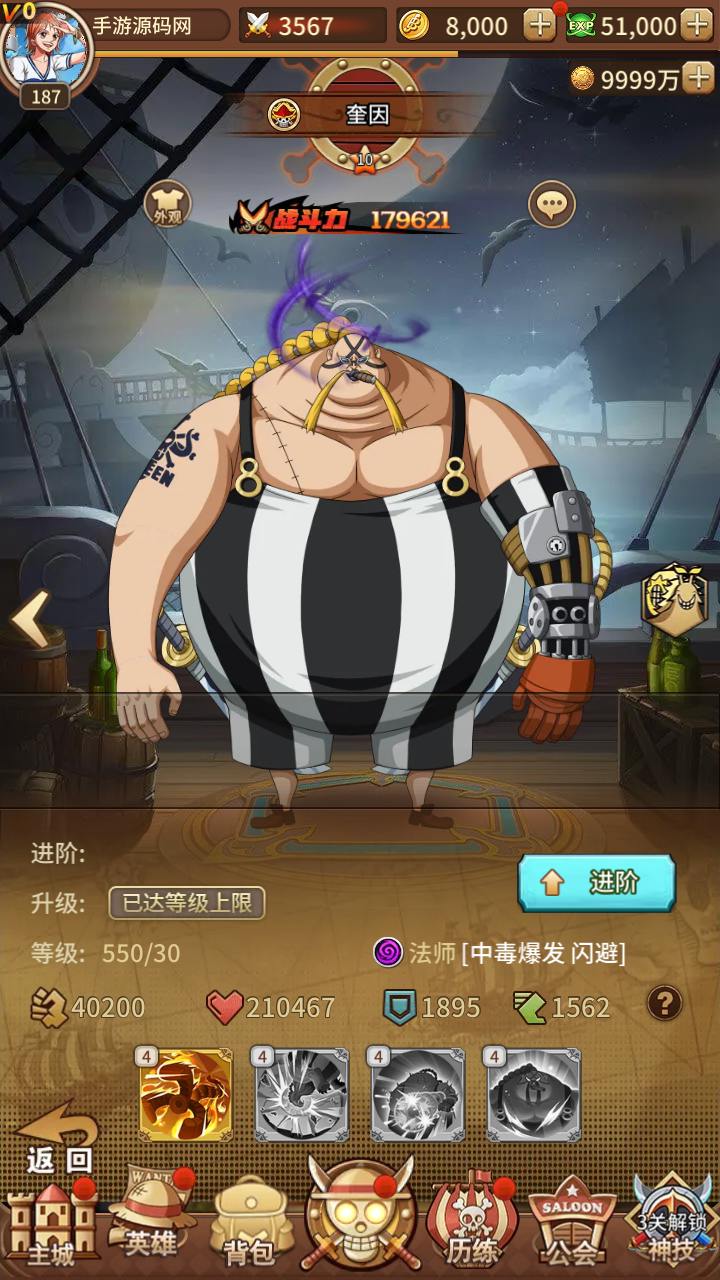Screen dimensions: 720x1280
Task: Add more gold coins with plus
Action: [539, 25]
